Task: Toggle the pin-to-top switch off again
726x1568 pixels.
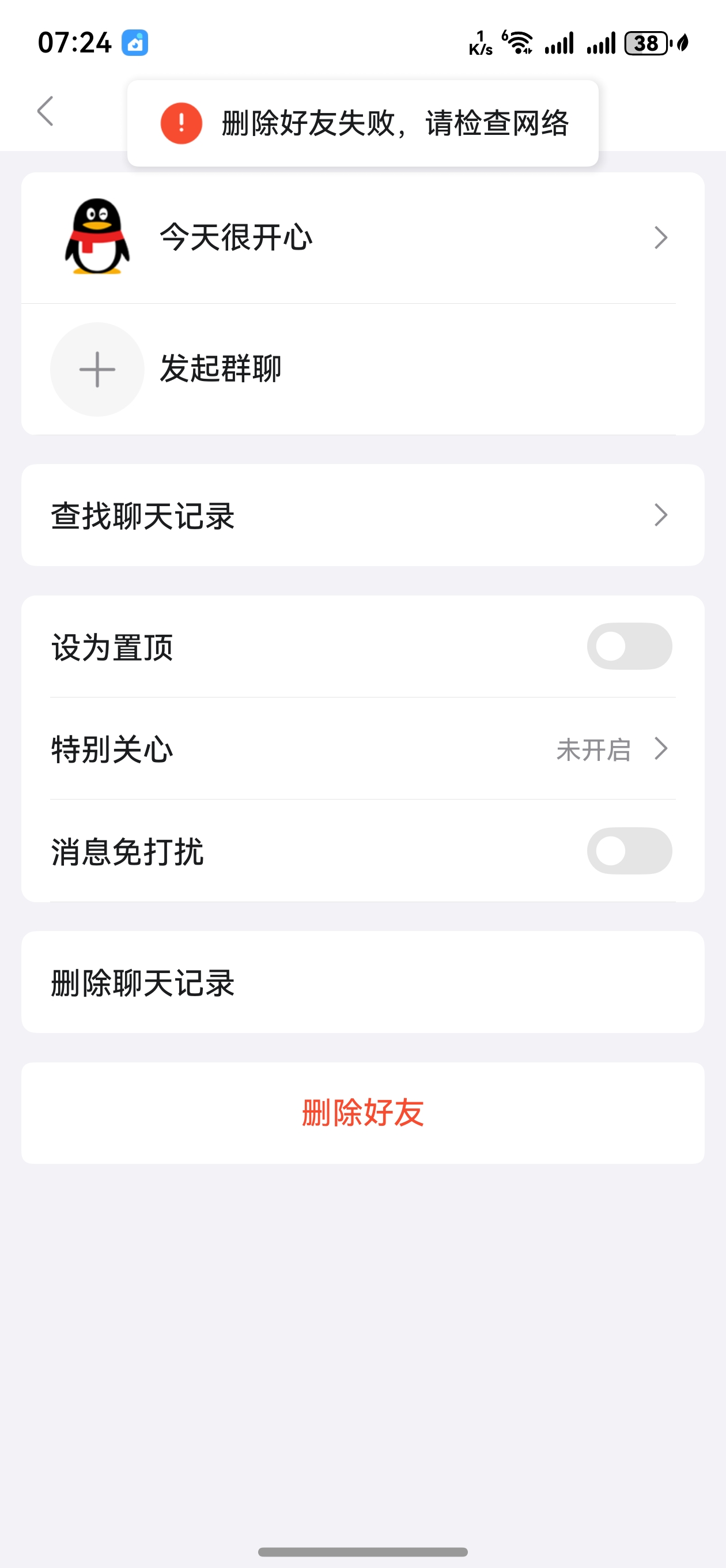Action: [x=630, y=646]
